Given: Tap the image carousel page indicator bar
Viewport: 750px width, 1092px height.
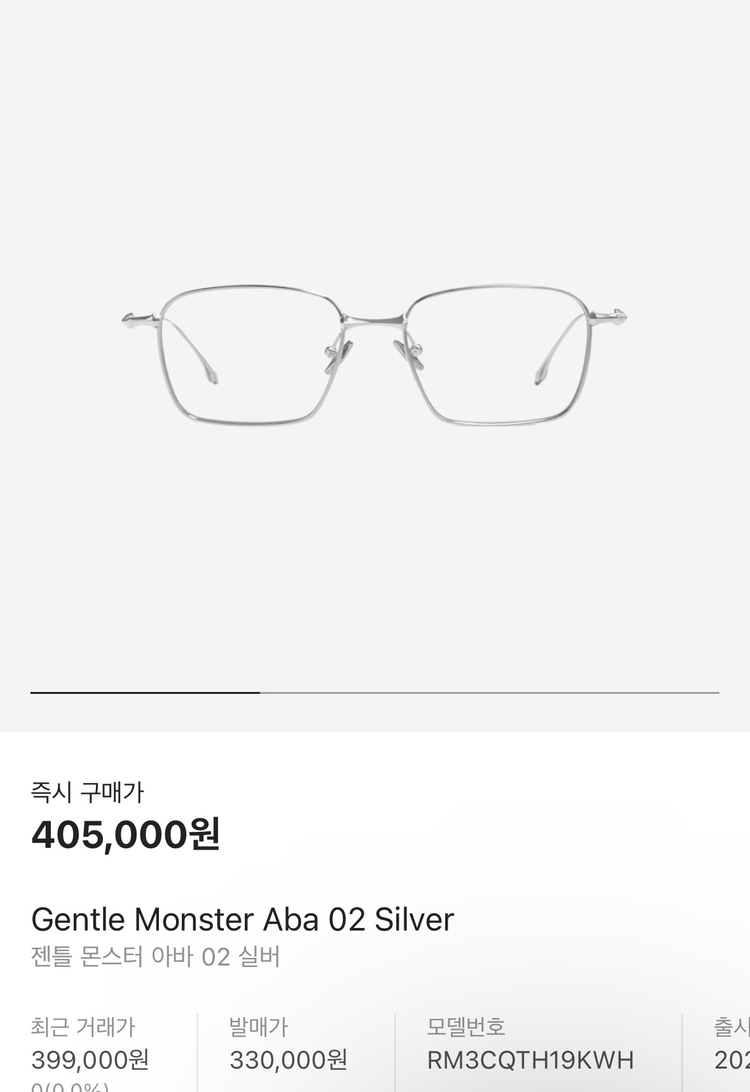Looking at the screenshot, I should 374,692.
